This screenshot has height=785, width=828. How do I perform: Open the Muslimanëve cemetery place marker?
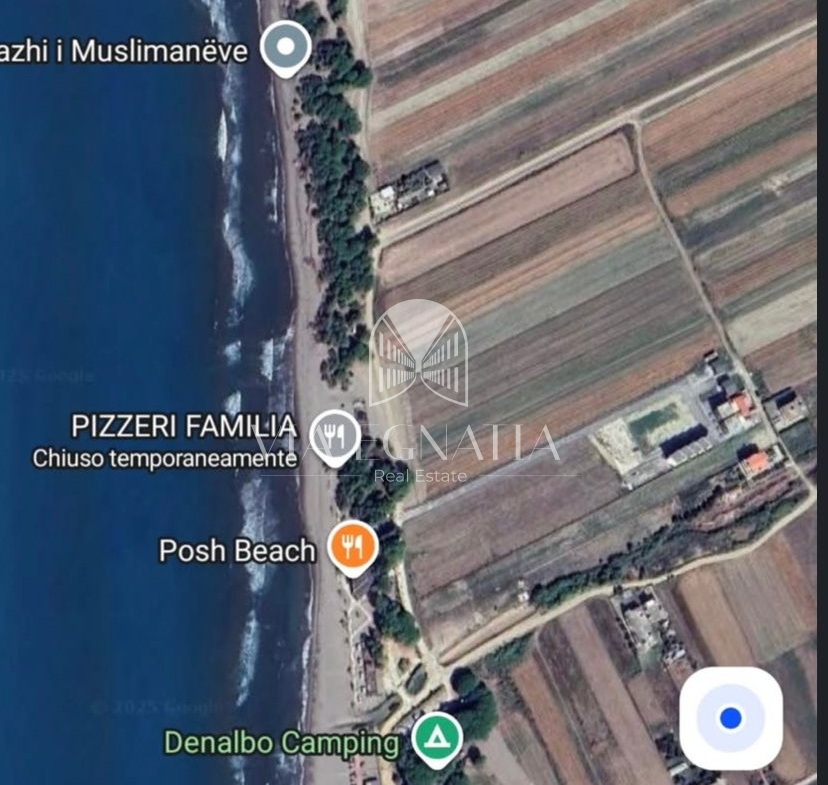click(x=286, y=46)
